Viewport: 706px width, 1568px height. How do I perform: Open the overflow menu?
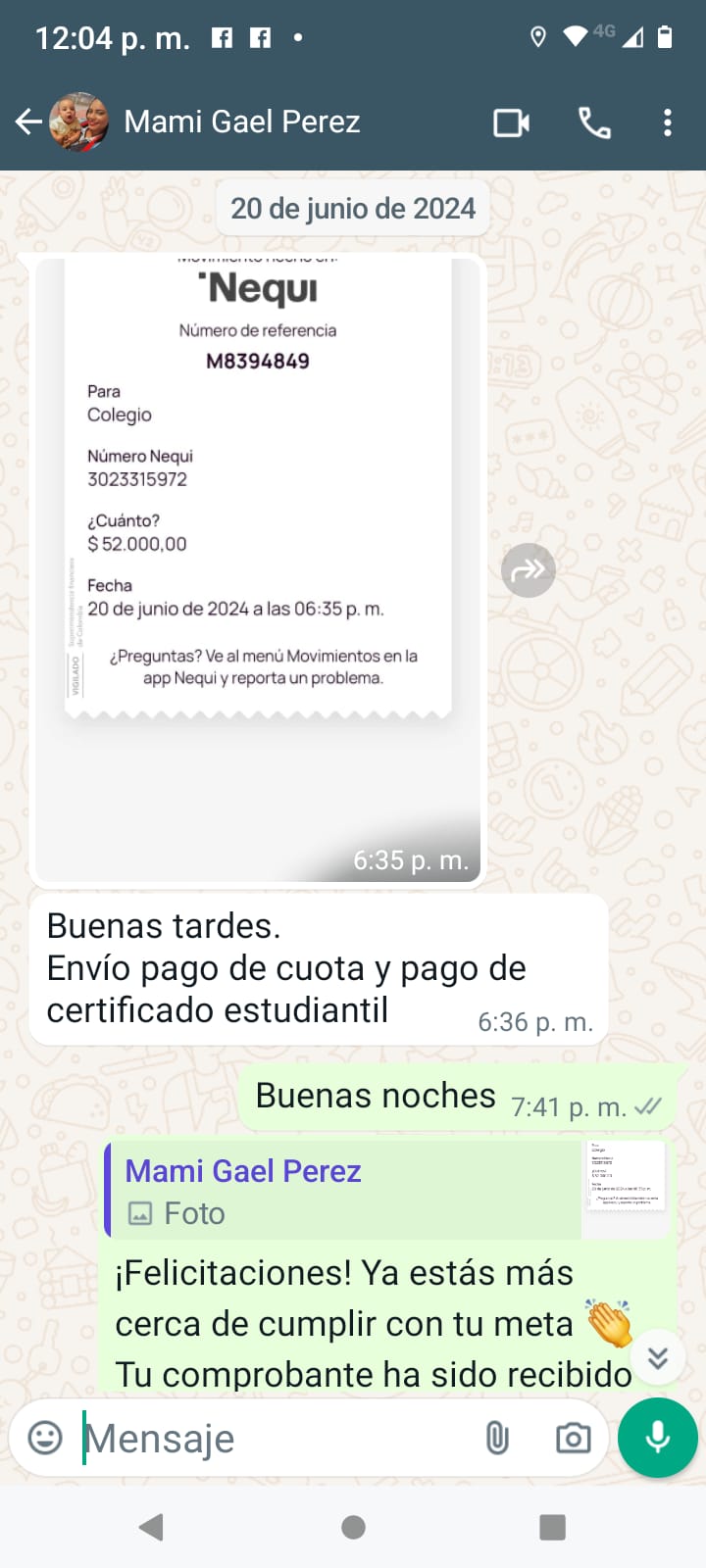pyautogui.click(x=667, y=122)
